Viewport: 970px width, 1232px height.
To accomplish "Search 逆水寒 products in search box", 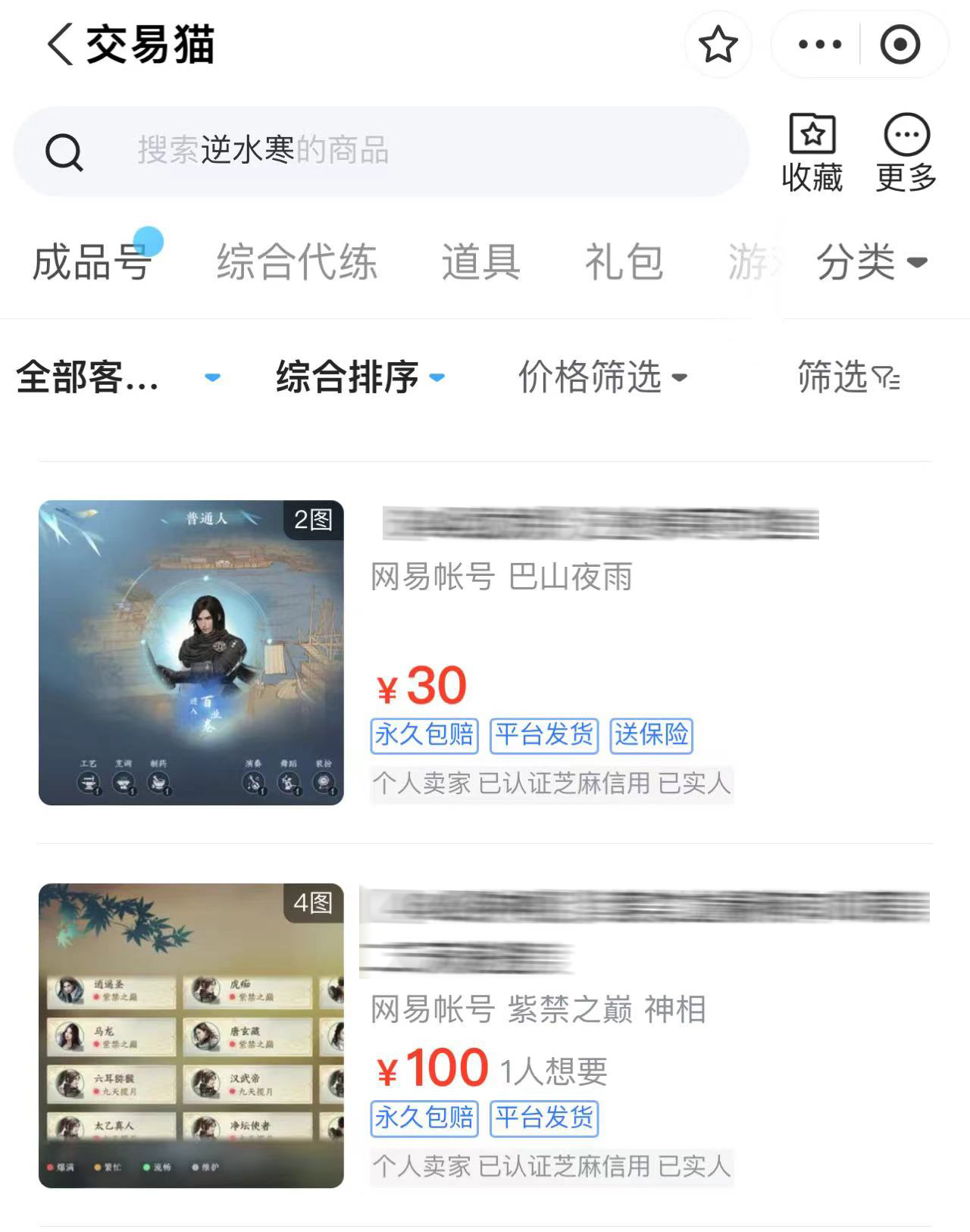I will 379,151.
